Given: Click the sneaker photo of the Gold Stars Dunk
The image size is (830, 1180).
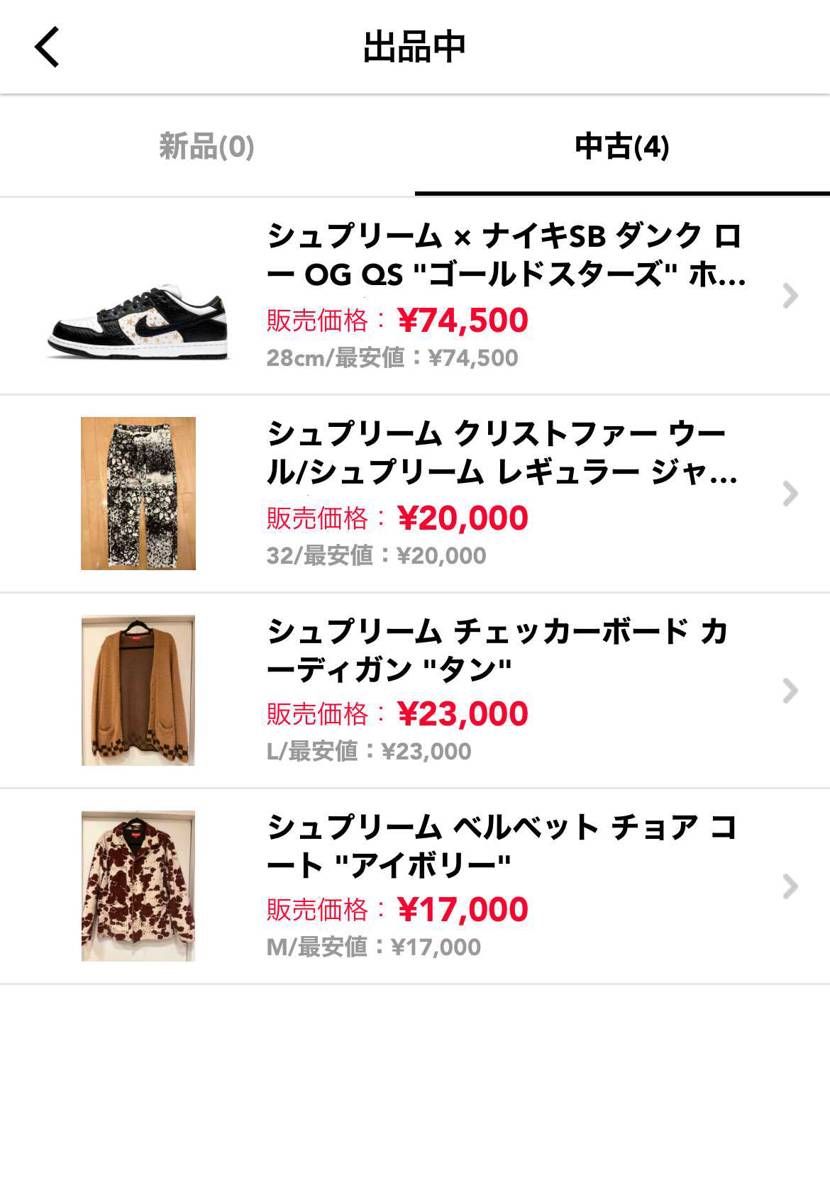Looking at the screenshot, I should [138, 295].
